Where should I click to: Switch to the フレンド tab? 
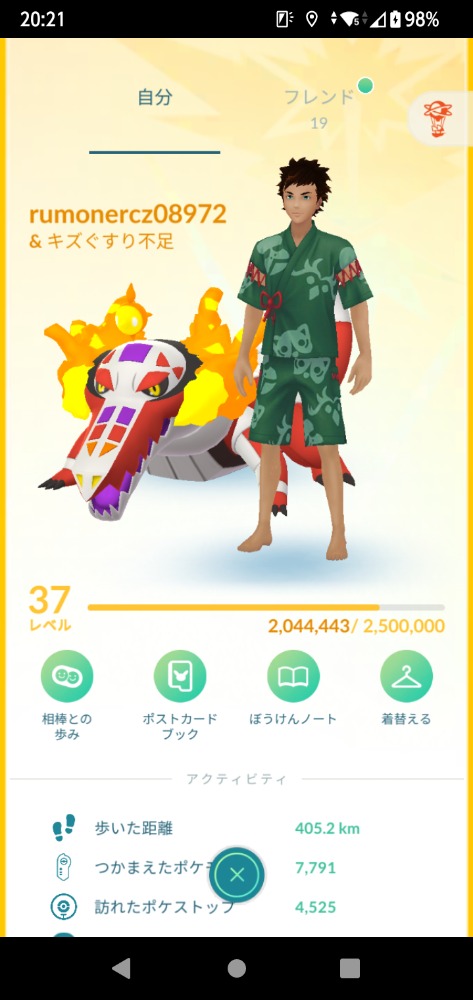(319, 106)
